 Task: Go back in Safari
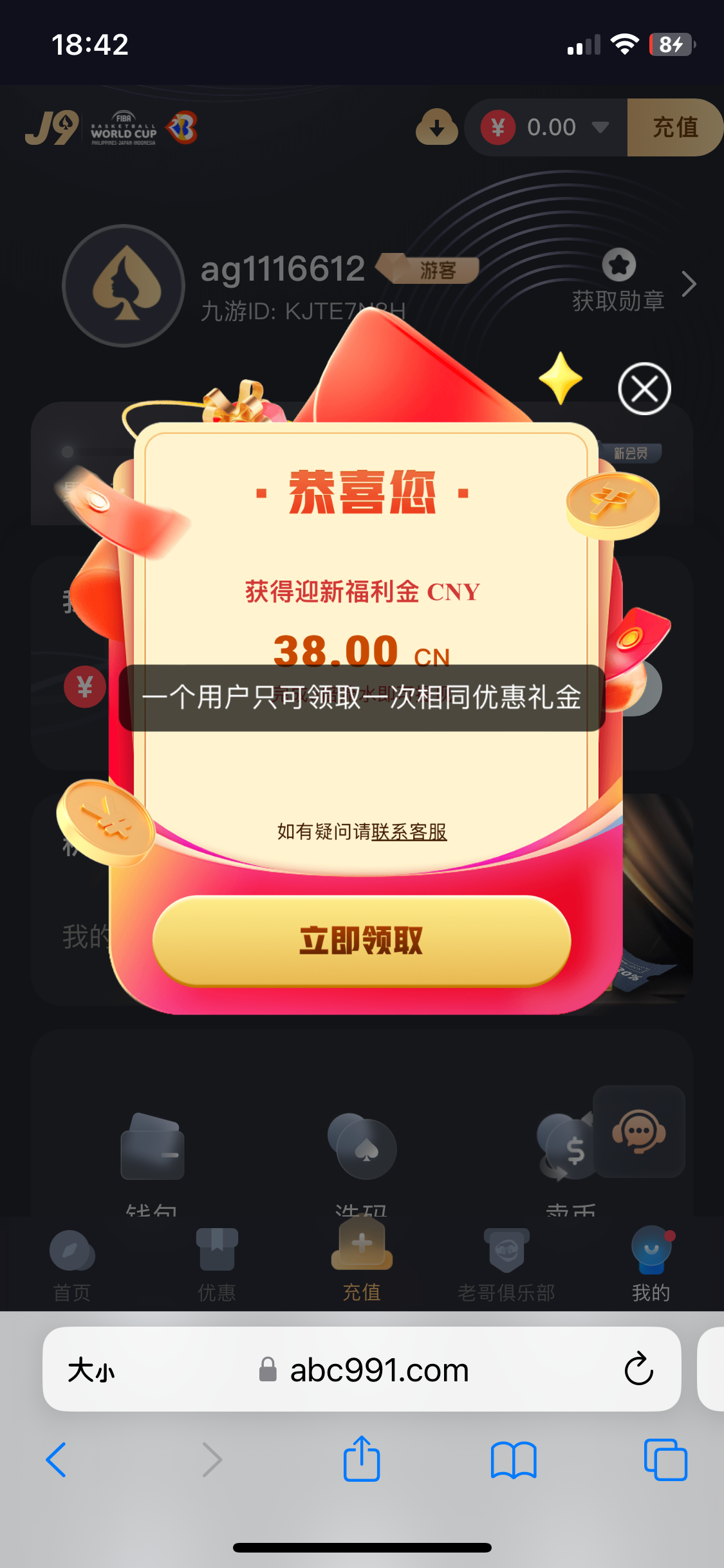click(x=57, y=1459)
